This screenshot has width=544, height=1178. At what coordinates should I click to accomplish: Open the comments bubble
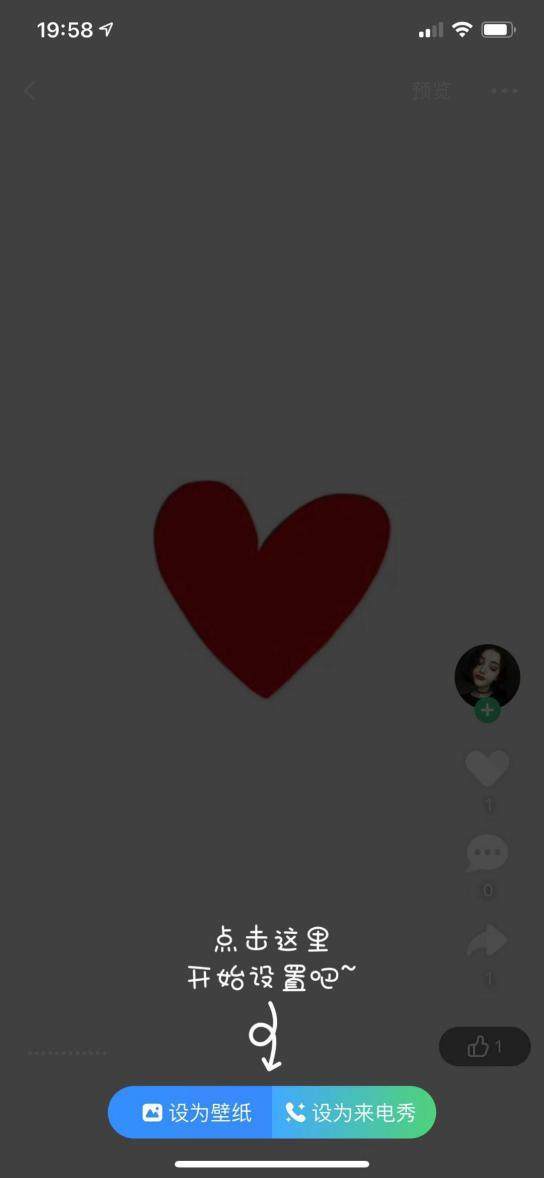coord(488,853)
